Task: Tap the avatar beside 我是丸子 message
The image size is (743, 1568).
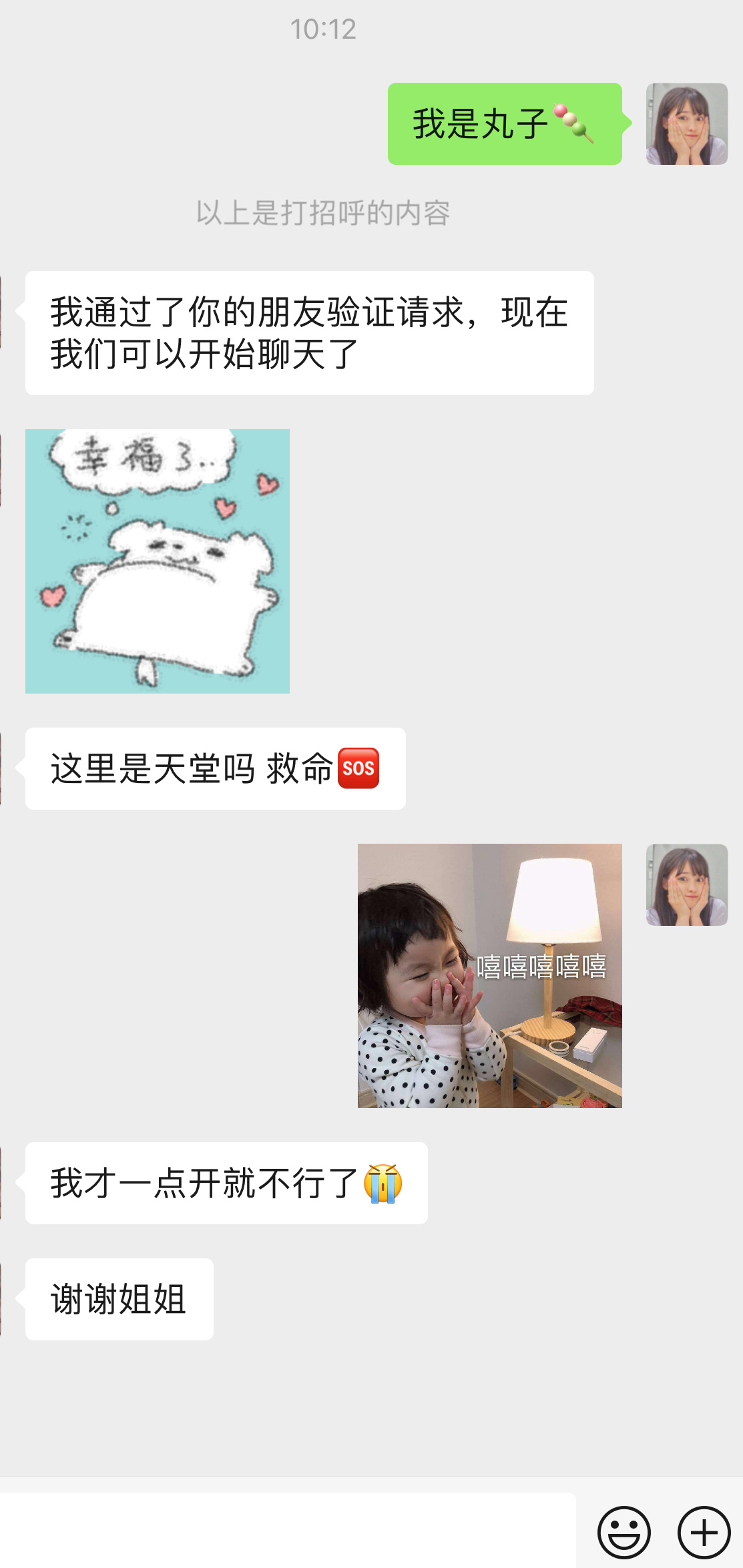Action: 686,123
